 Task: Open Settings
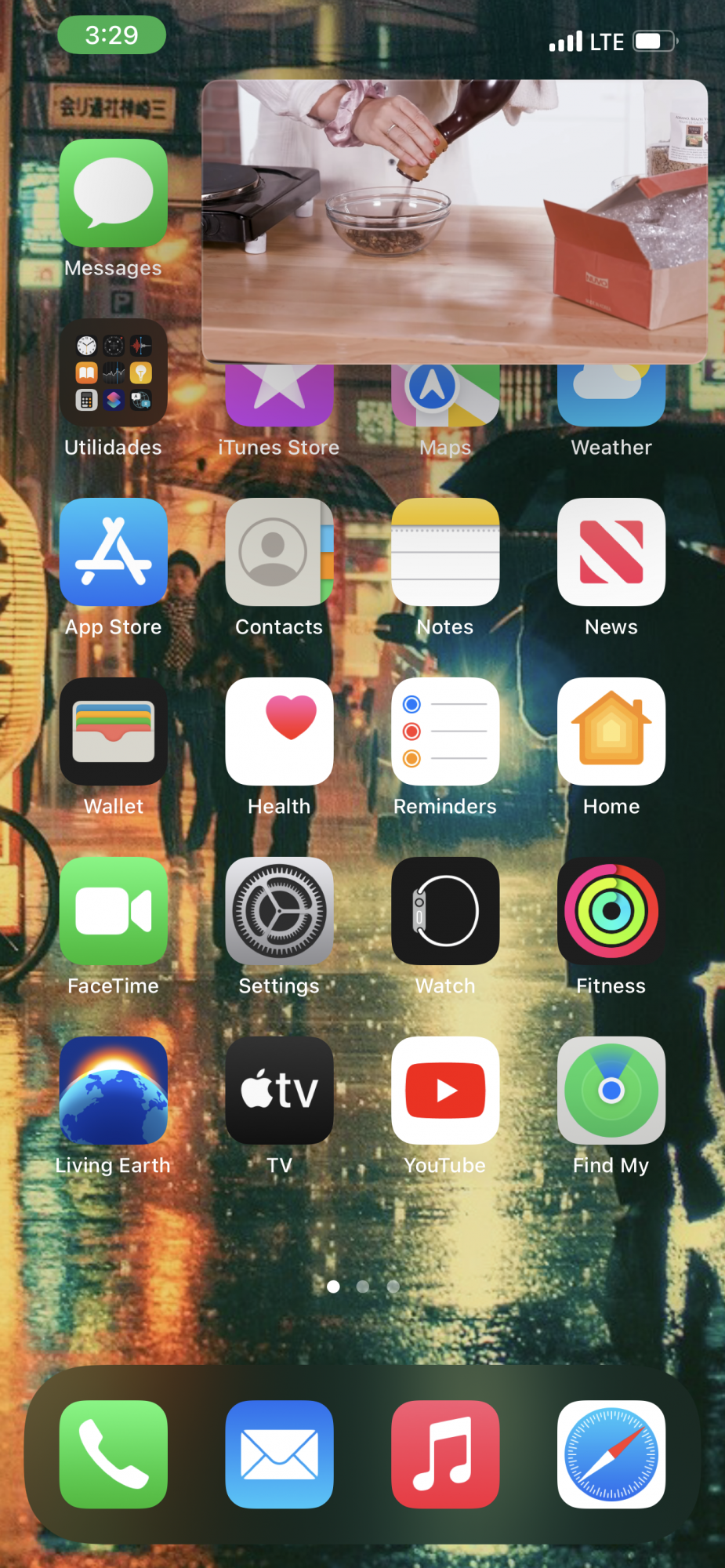(x=279, y=911)
